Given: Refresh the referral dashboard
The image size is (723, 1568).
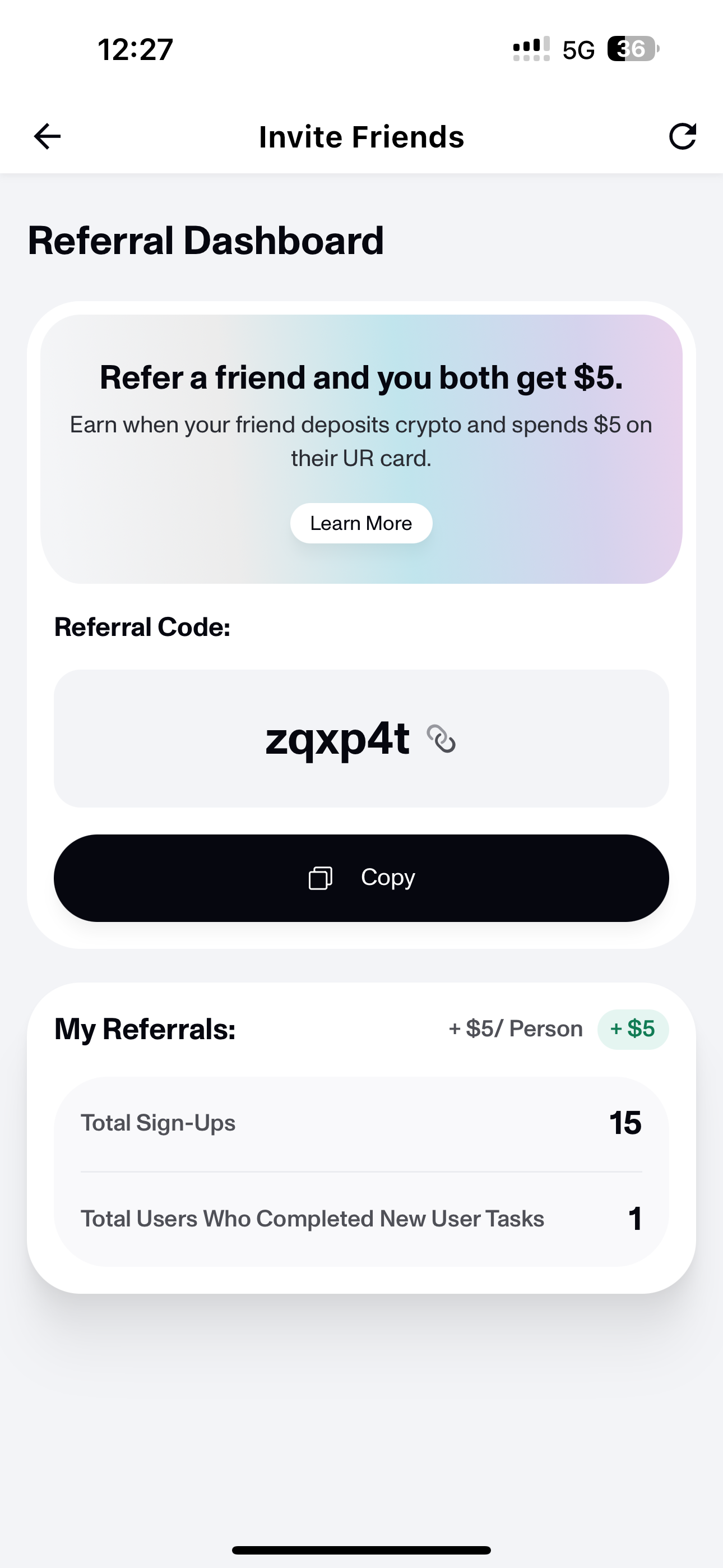Looking at the screenshot, I should (682, 136).
